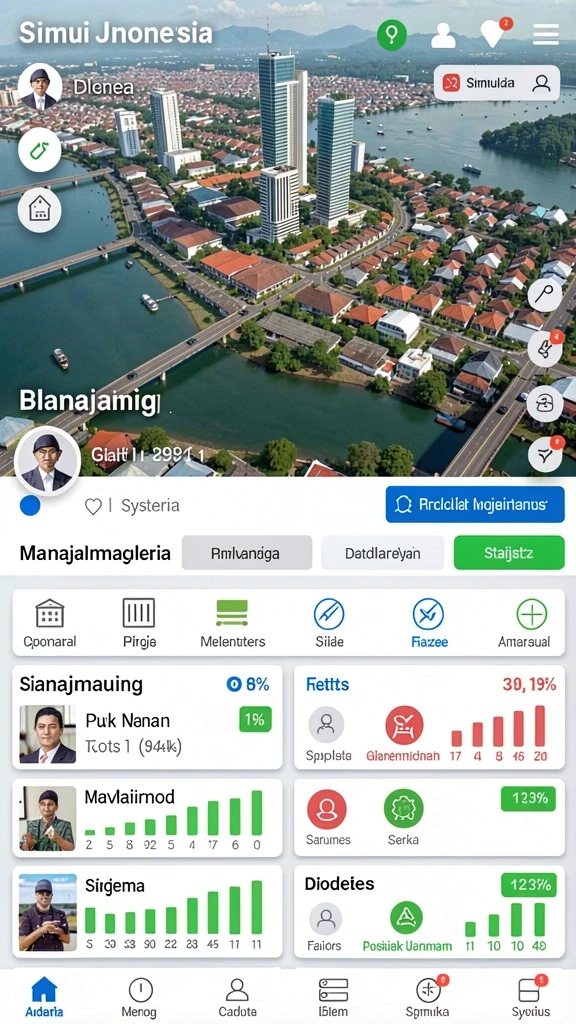Screen dimensions: 576x1024
Task: Open the Puk Nanan card
Action: click(148, 717)
